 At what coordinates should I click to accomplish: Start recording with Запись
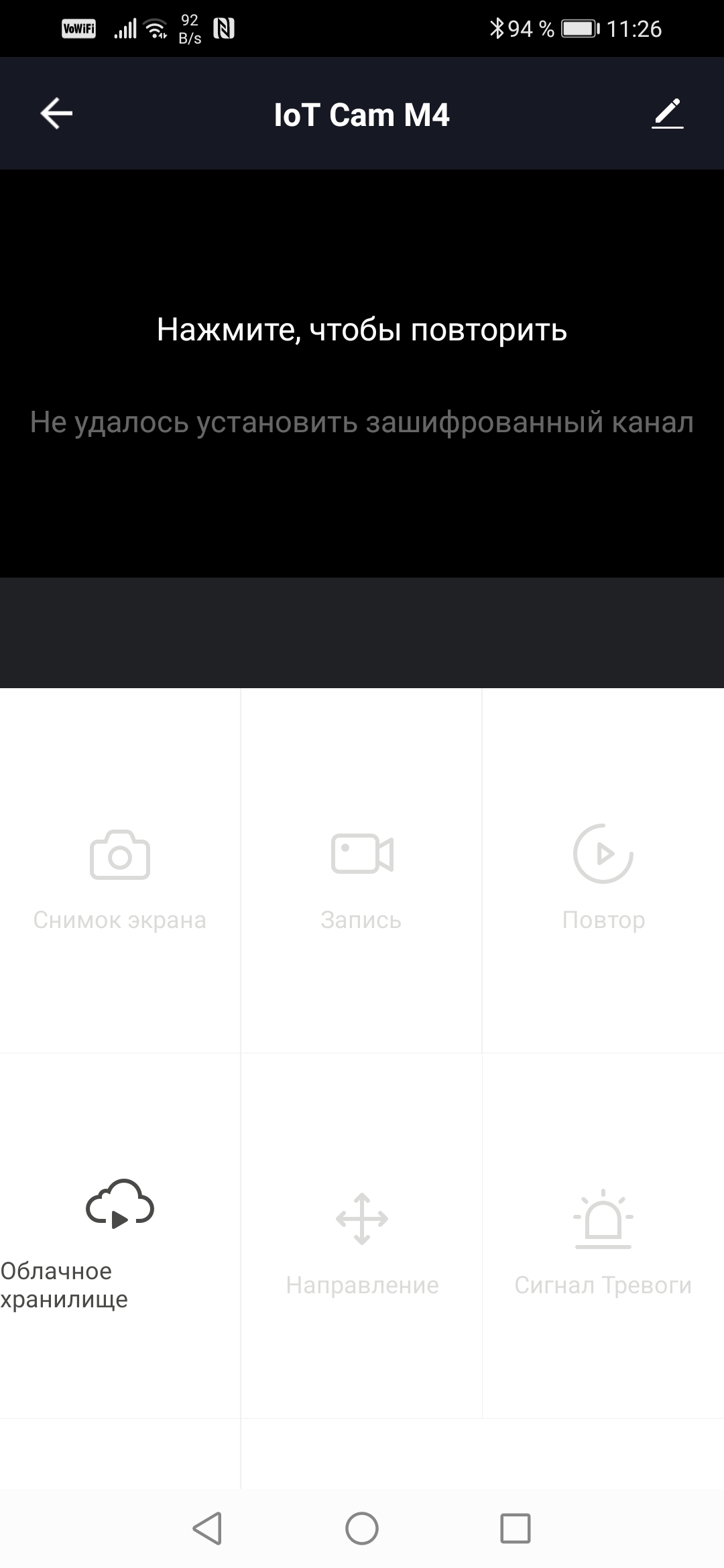click(x=361, y=871)
